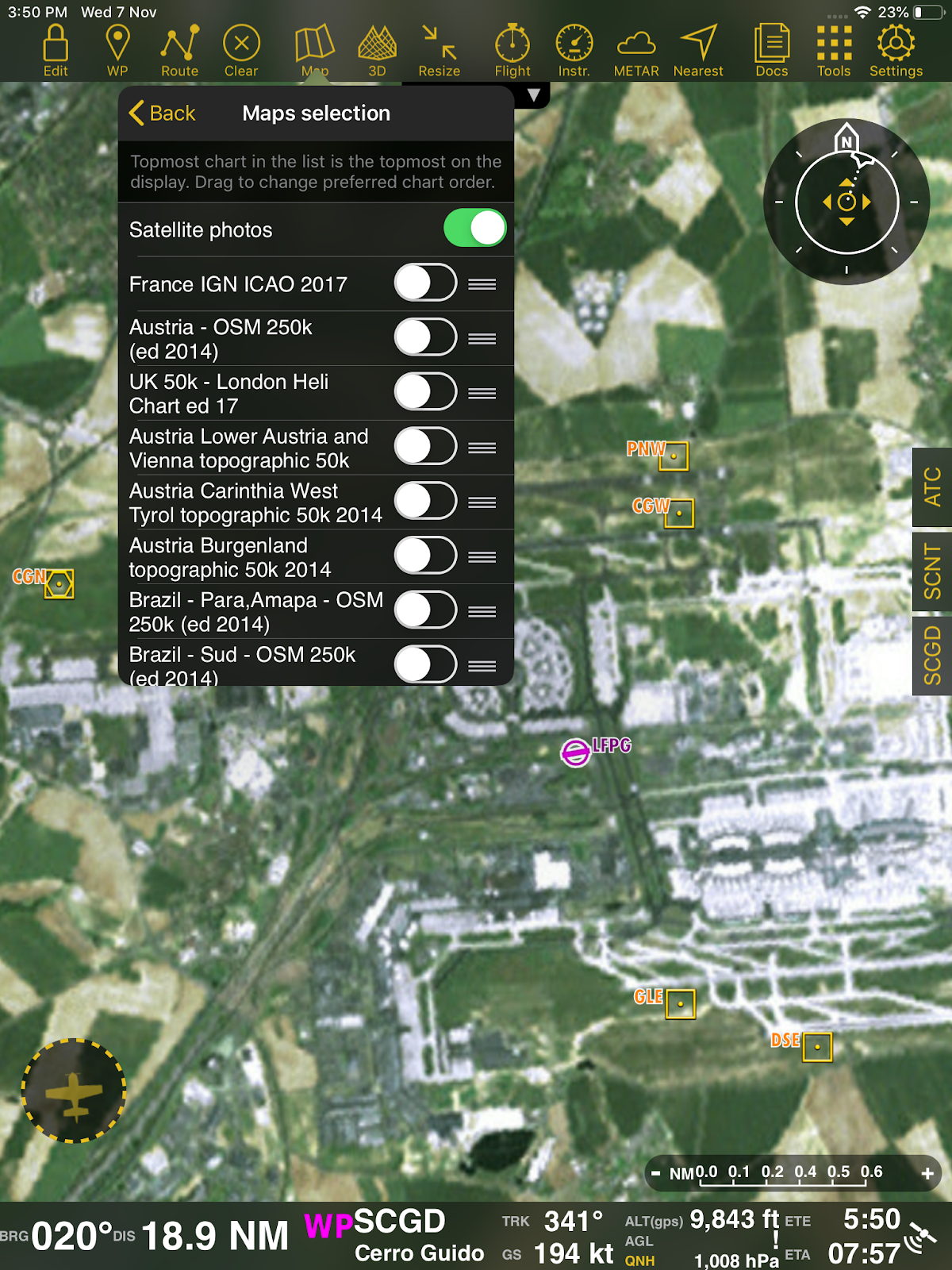Open the Instr. instruments panel
Viewport: 952px width, 1270px height.
tap(574, 51)
